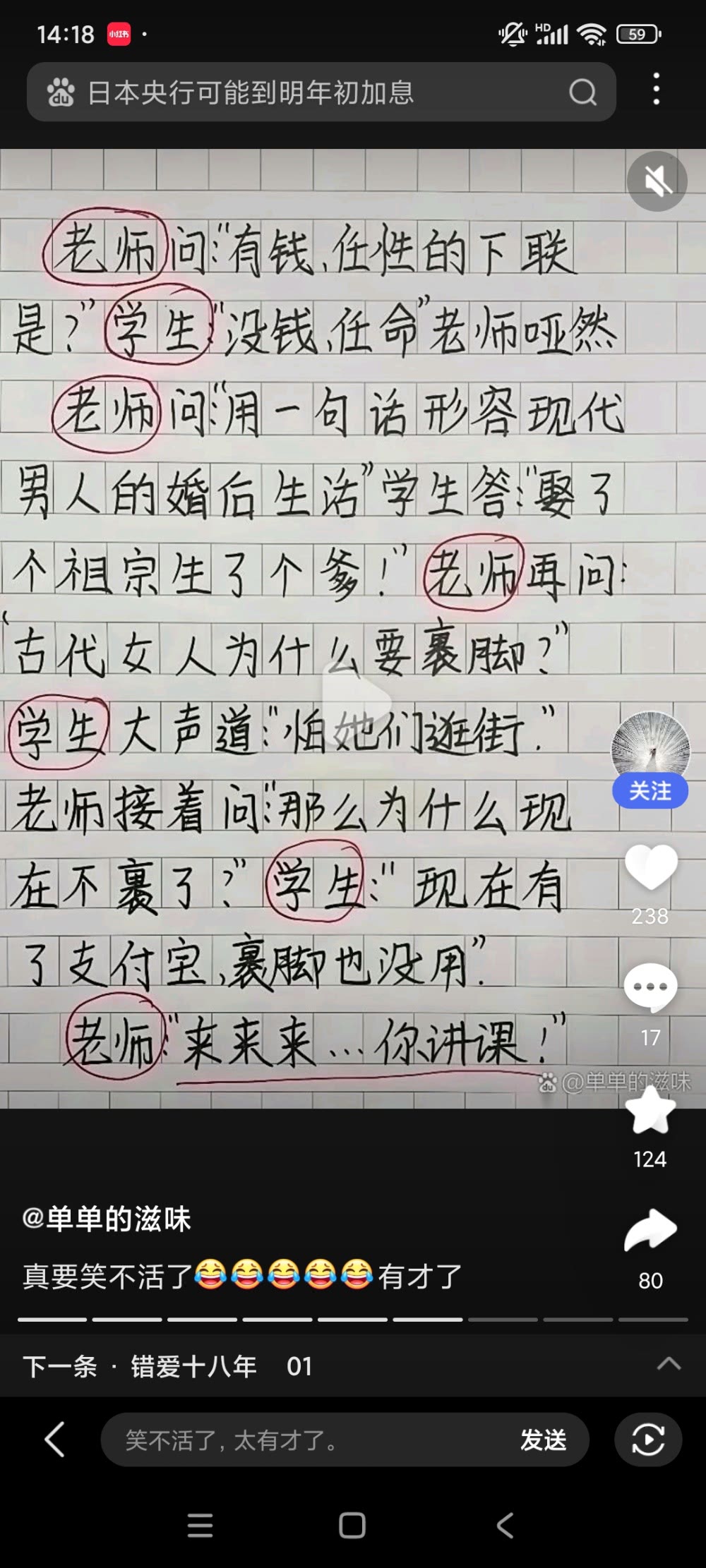
Task: Open @单单的滋味 author profile
Action: click(107, 1219)
